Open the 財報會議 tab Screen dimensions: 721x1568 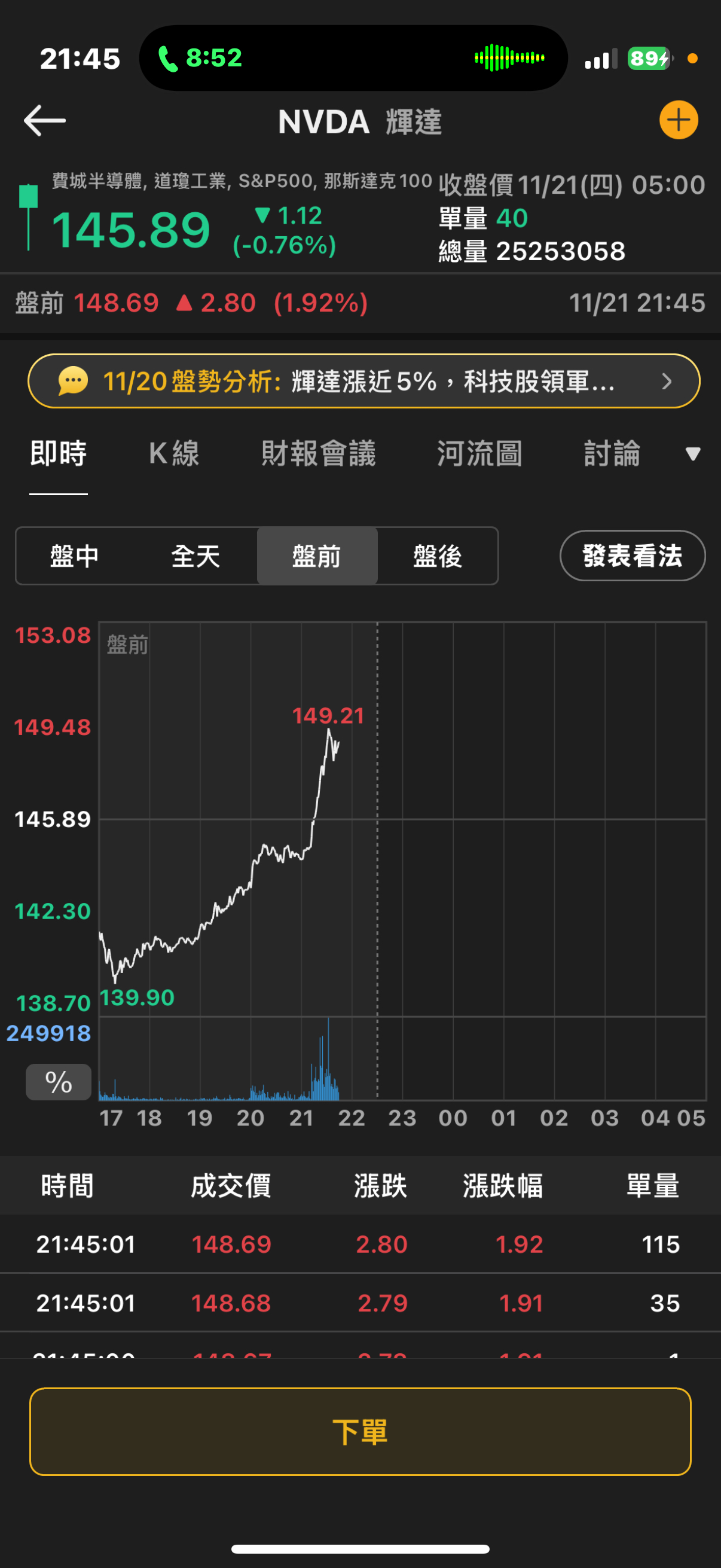coord(318,454)
